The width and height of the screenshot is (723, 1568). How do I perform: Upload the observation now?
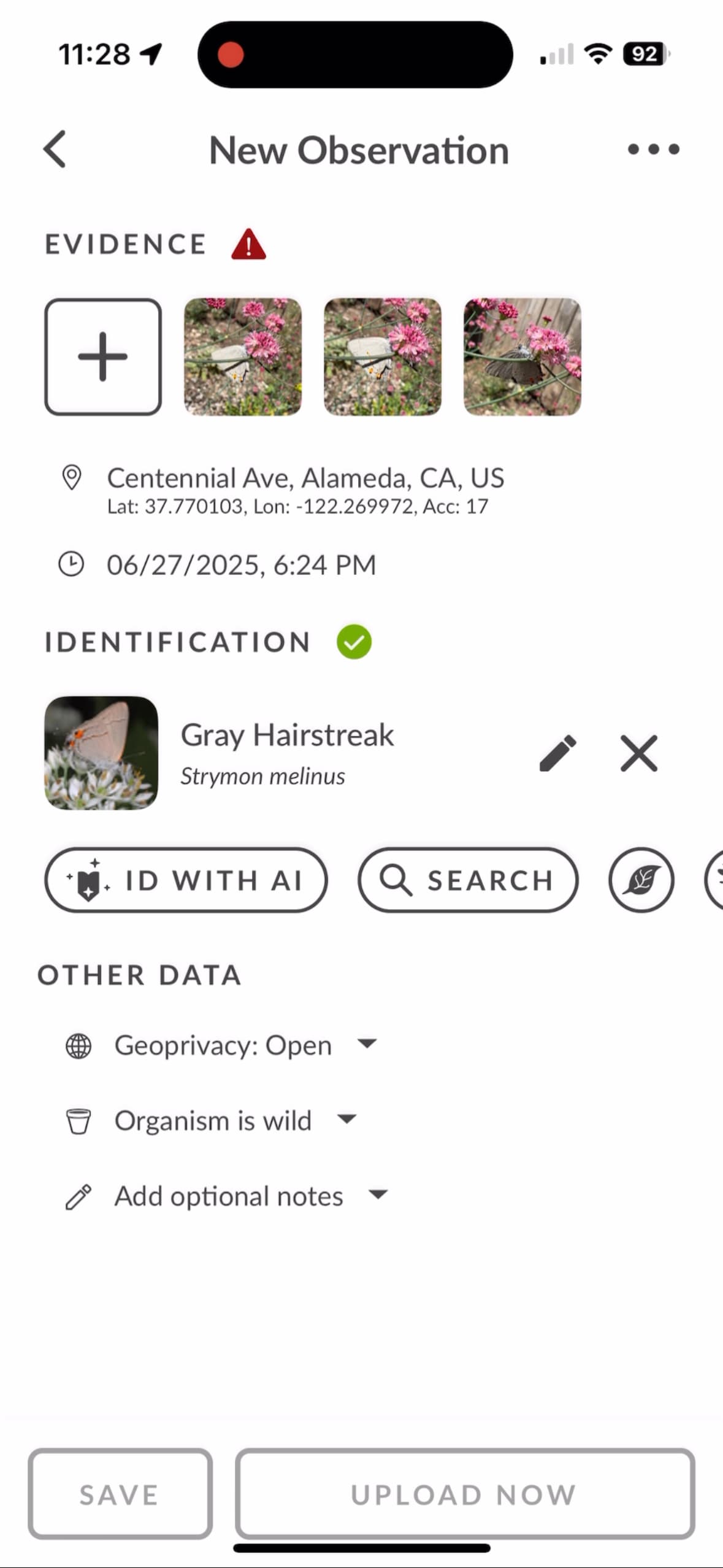click(464, 1494)
